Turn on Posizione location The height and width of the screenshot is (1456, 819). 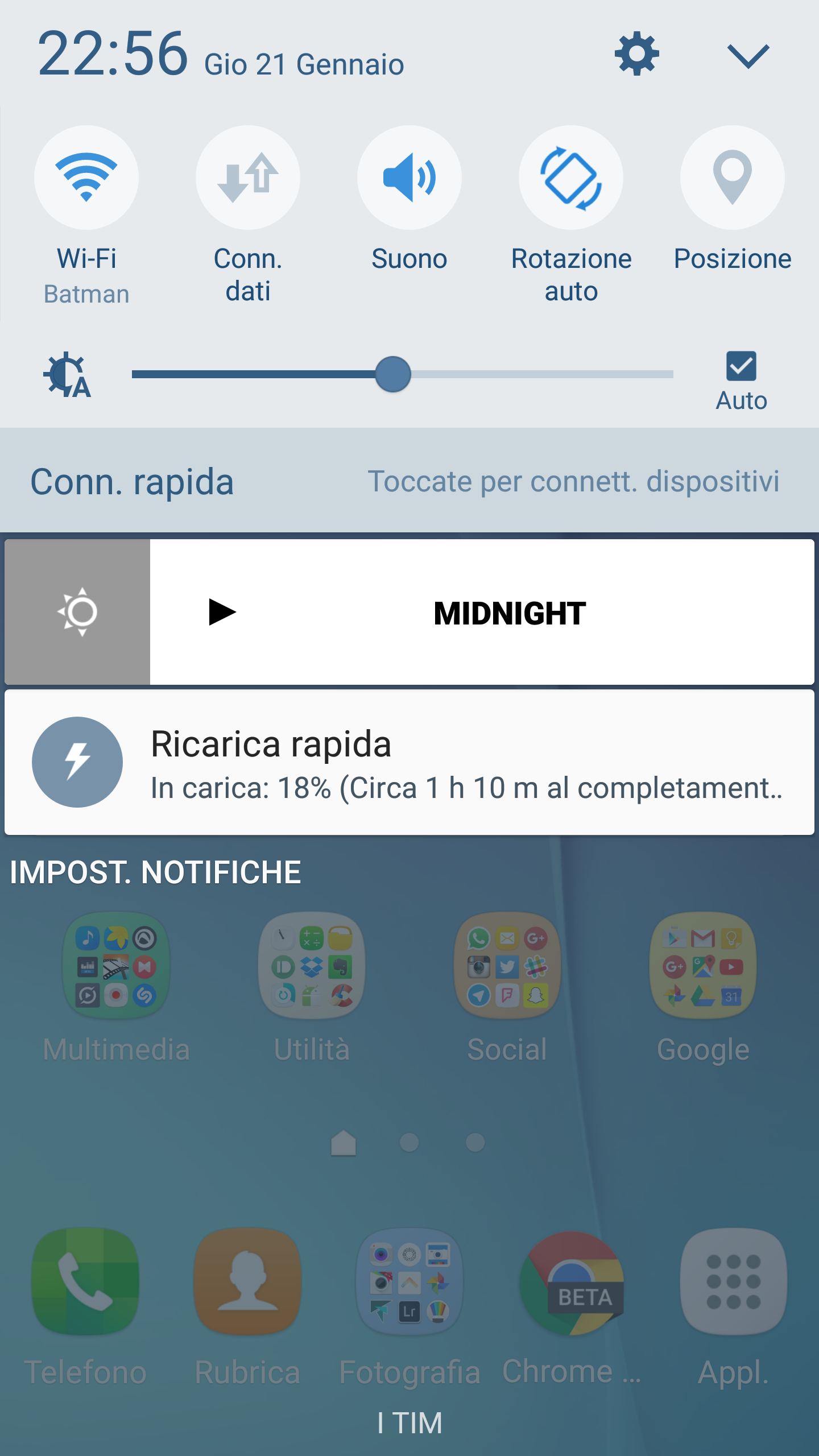pos(733,177)
